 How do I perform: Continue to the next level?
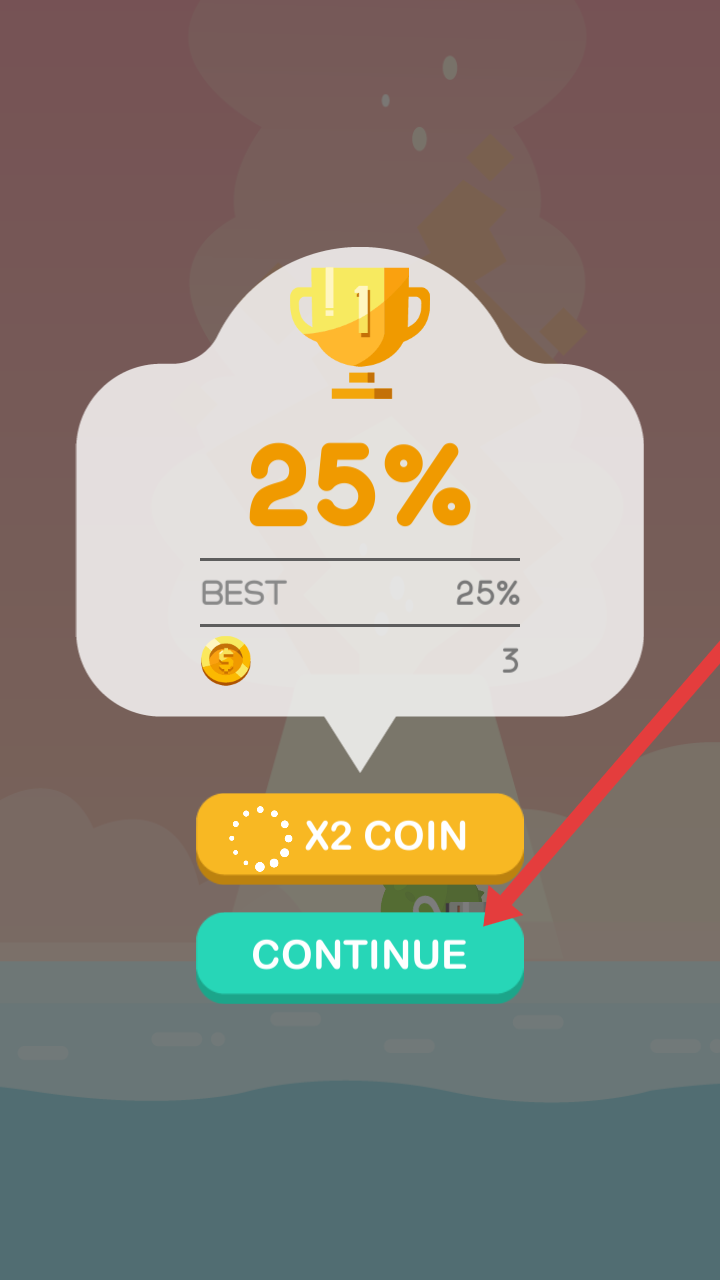[x=360, y=954]
